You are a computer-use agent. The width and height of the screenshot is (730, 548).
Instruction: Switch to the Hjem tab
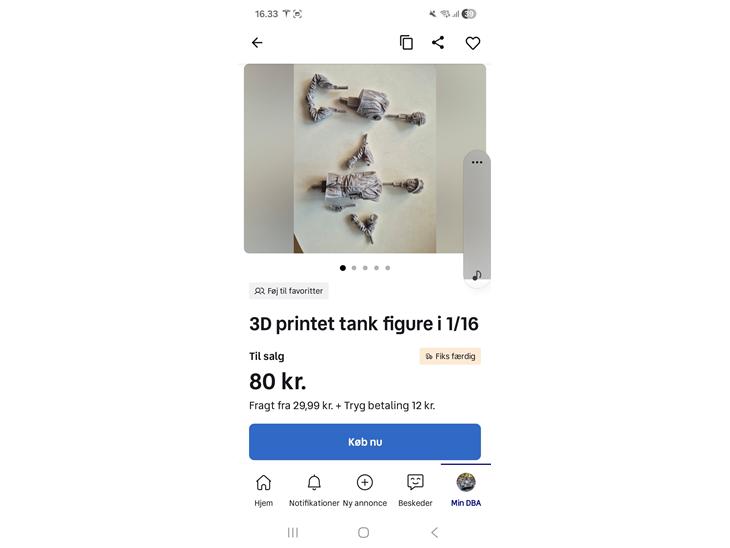pyautogui.click(x=263, y=490)
